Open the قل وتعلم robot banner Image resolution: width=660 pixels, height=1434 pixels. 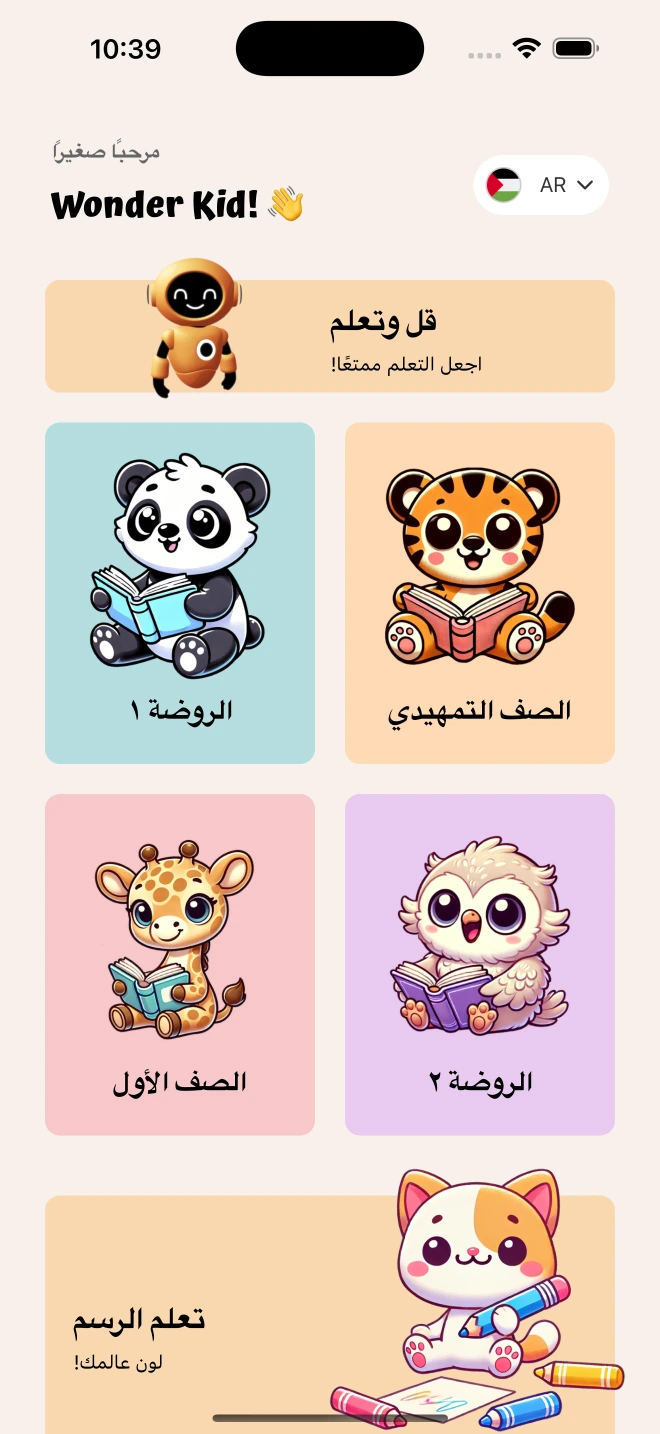pyautogui.click(x=330, y=337)
